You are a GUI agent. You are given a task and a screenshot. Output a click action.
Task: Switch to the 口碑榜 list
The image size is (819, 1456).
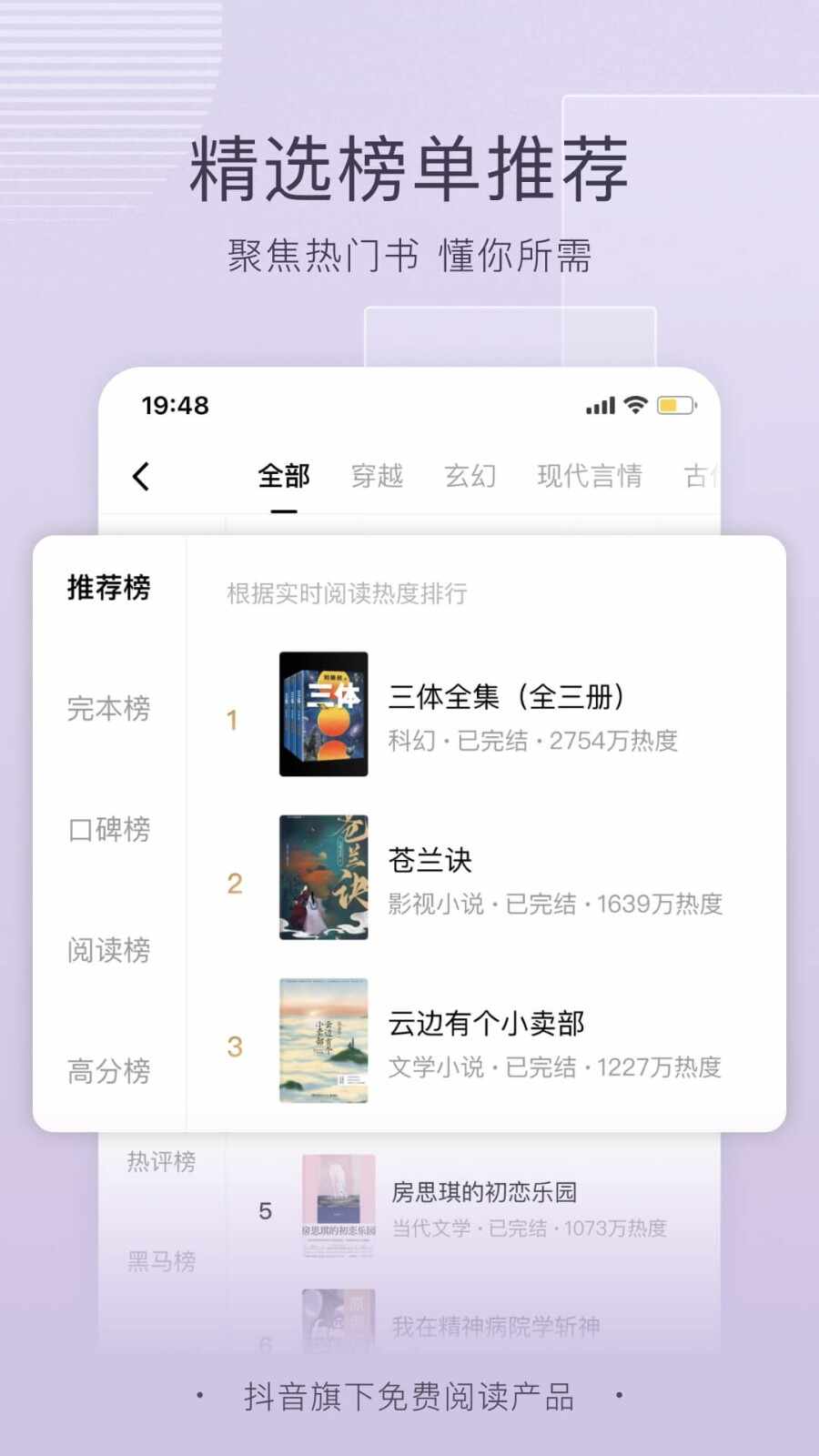pos(109,830)
